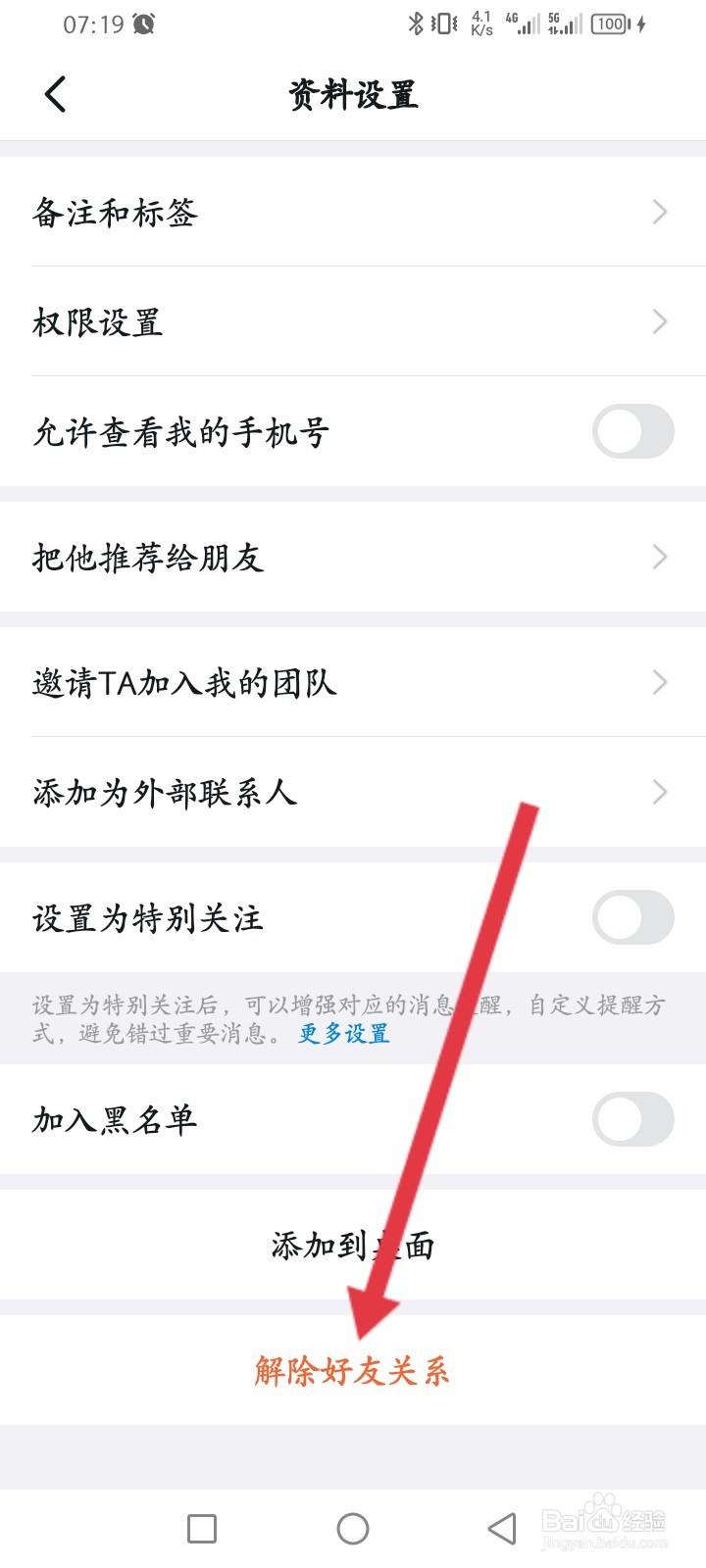Tap the 添加到桌面 option
Viewport: 706px width, 1568px height.
353,1245
